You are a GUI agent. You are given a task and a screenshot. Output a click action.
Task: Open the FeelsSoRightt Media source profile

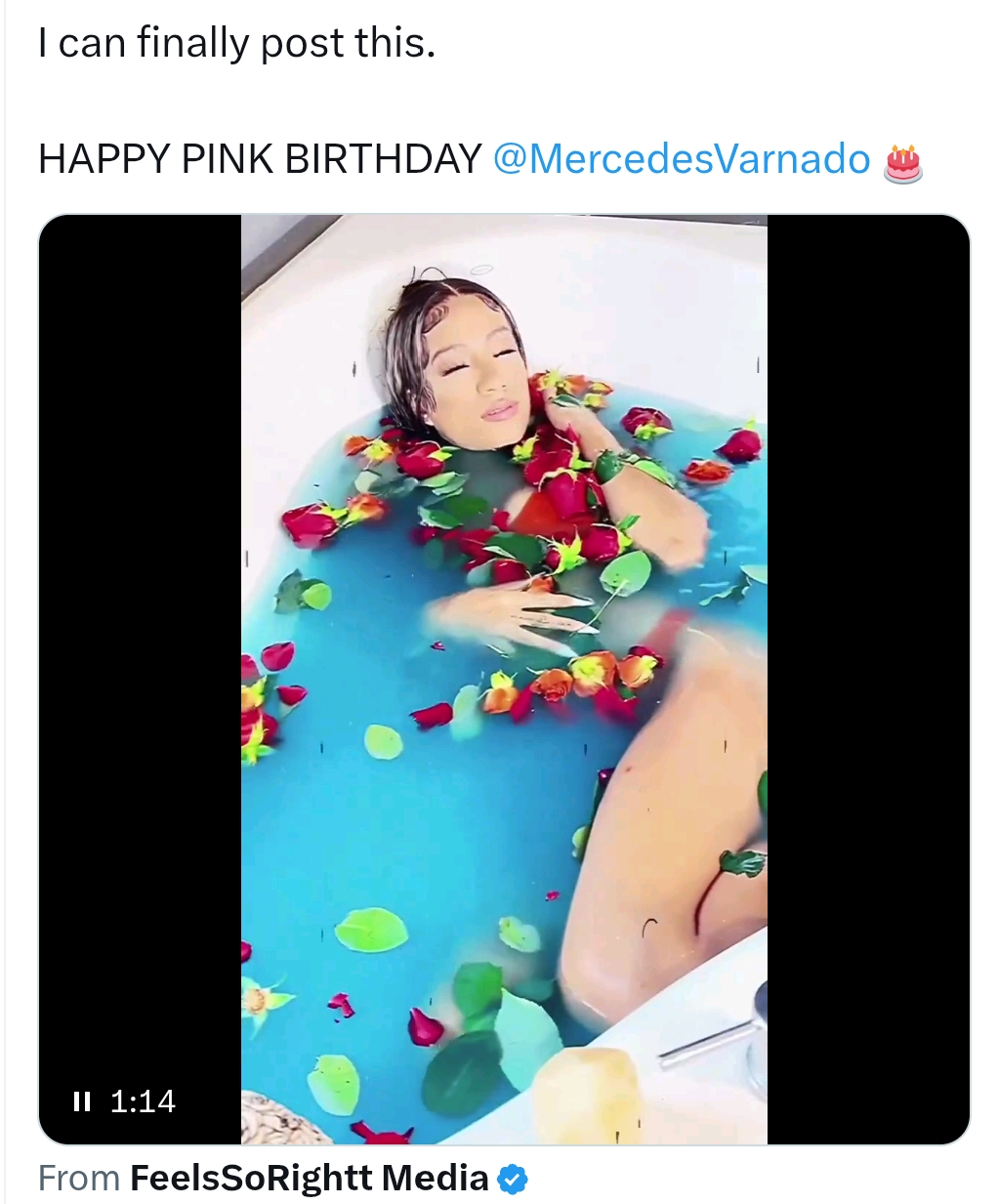[309, 1178]
